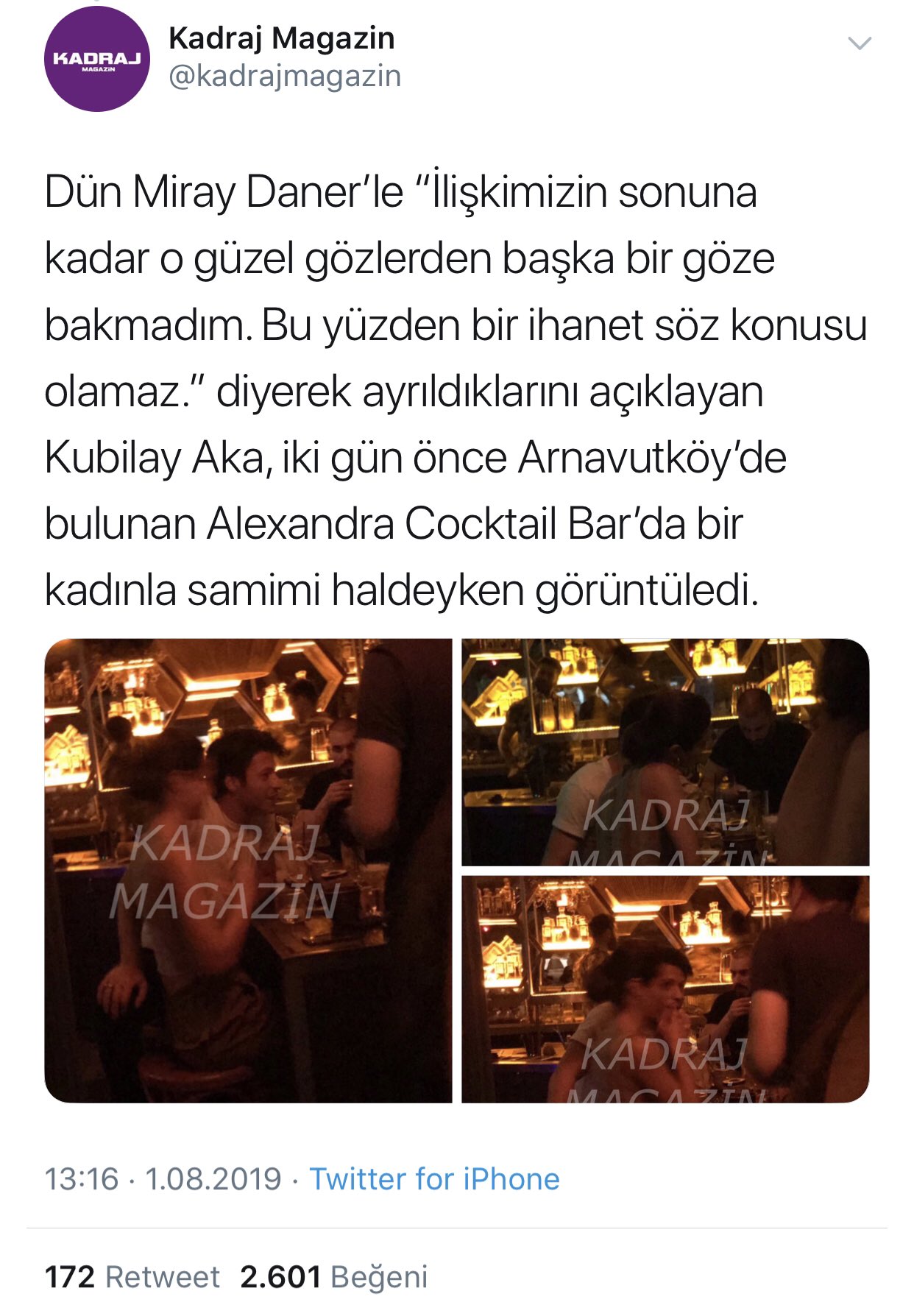The height and width of the screenshot is (1316, 914).
Task: View the large left bar photo
Action: point(248,870)
